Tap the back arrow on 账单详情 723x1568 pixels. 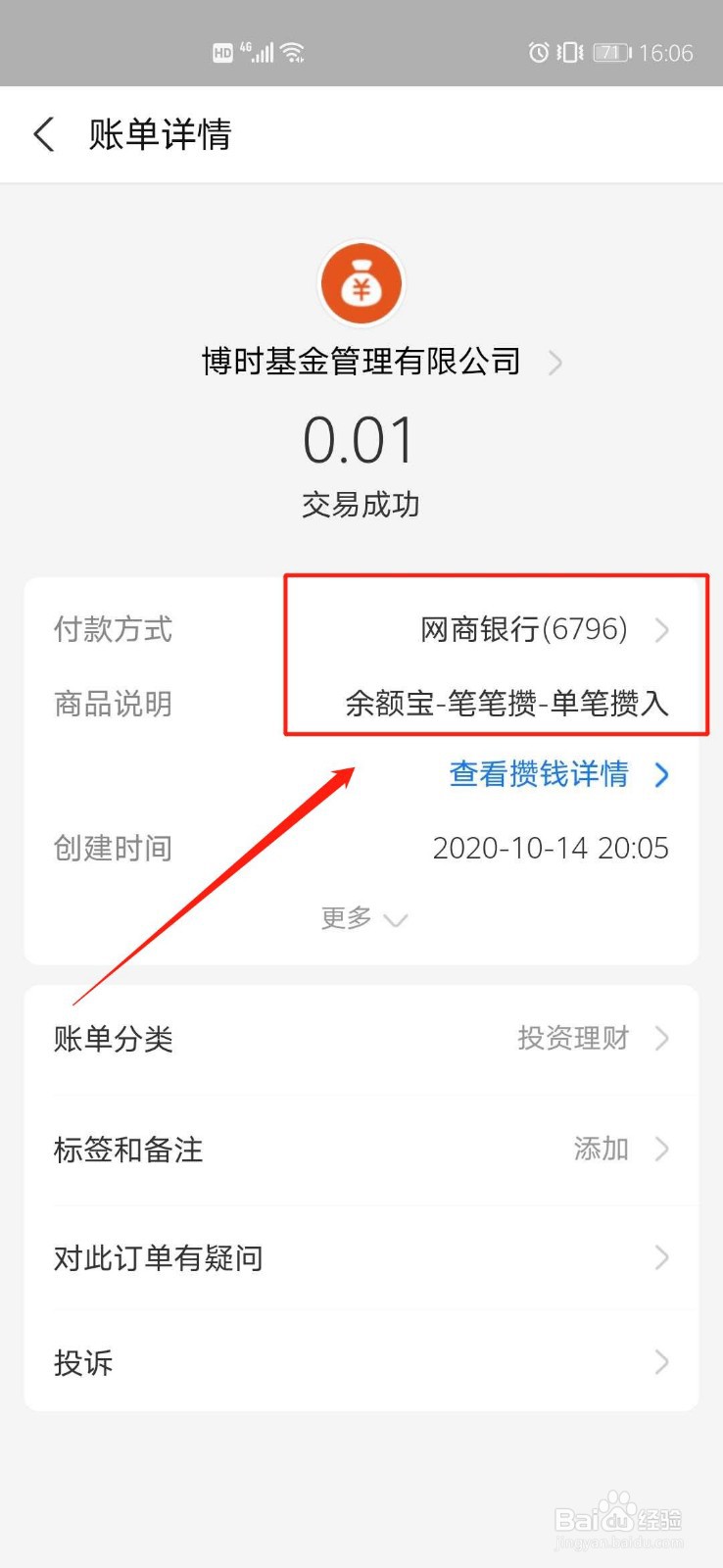pos(43,134)
